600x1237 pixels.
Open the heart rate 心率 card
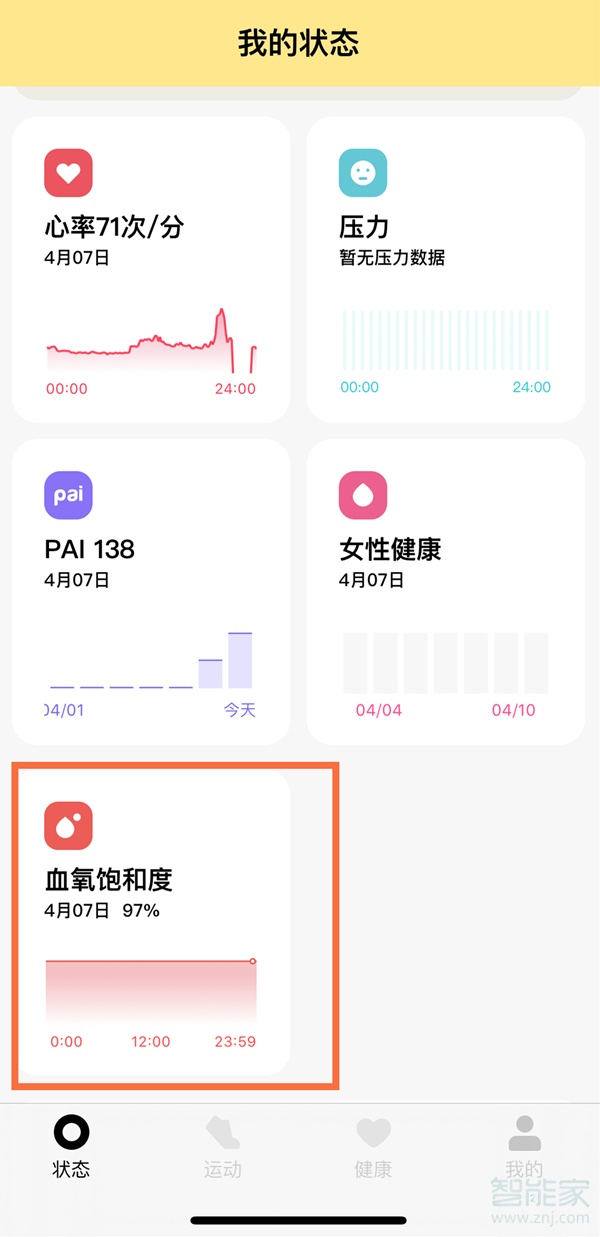pos(150,270)
